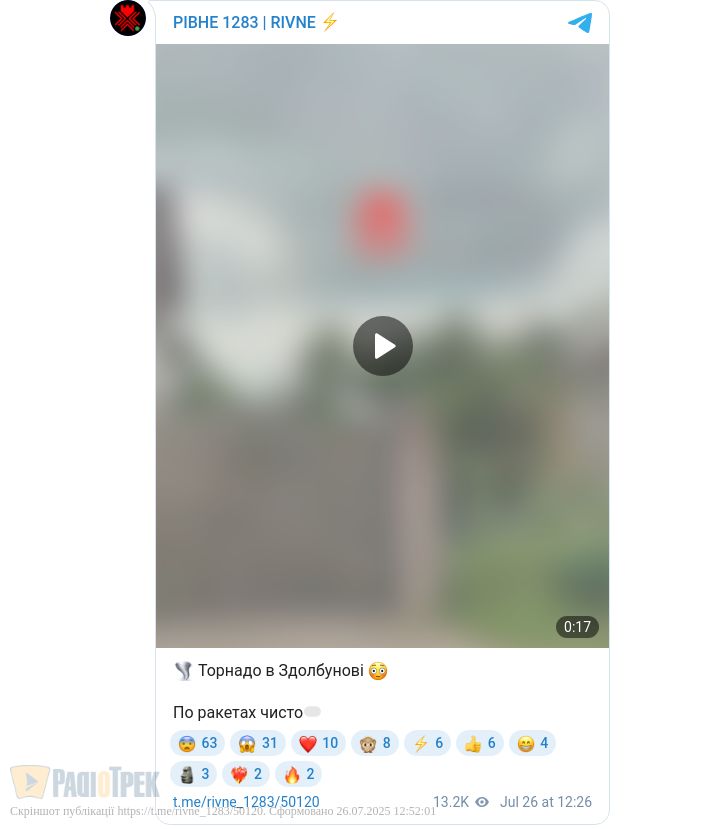Tap the thumbs up reaction with 6
Screen dimensions: 720x829
click(x=480, y=743)
